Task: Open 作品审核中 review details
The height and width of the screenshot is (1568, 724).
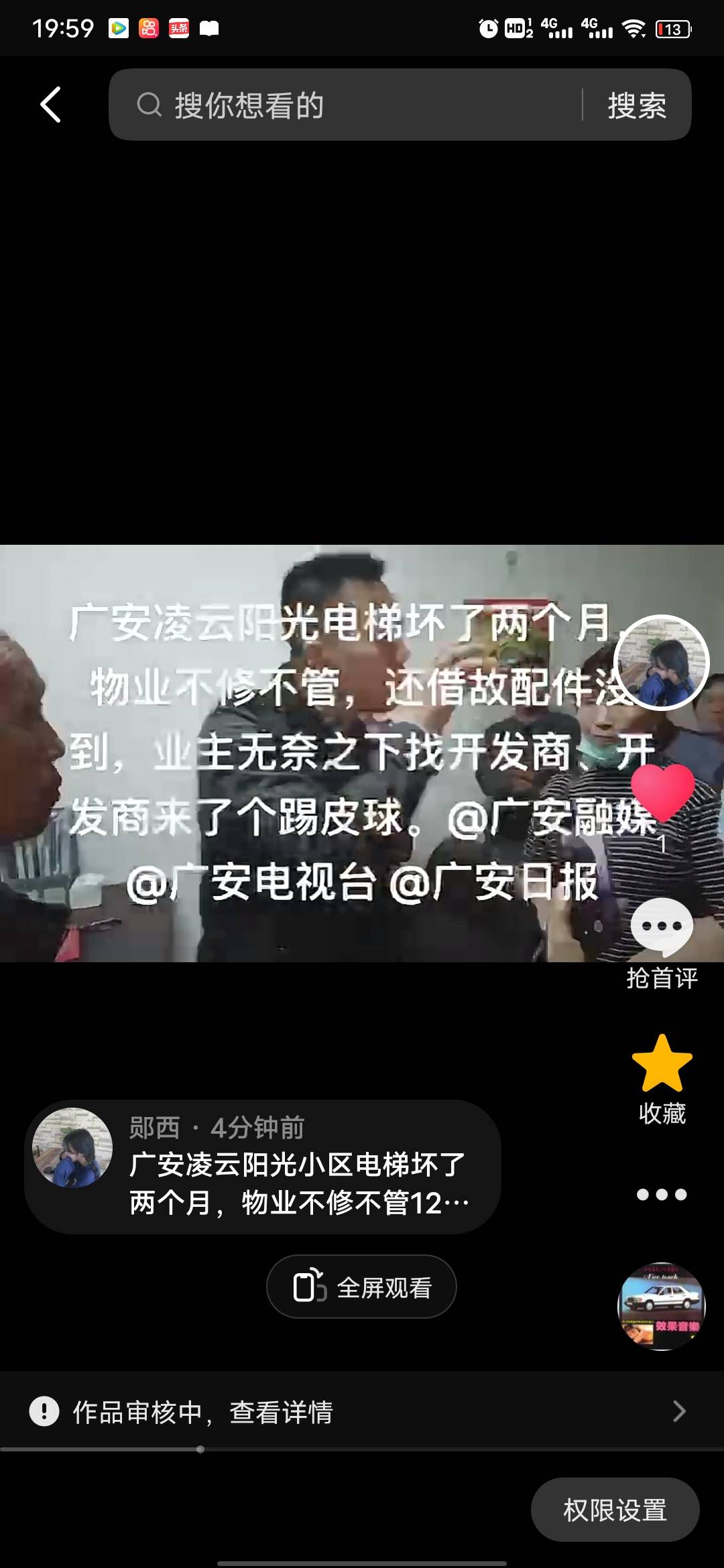Action: (362, 1412)
